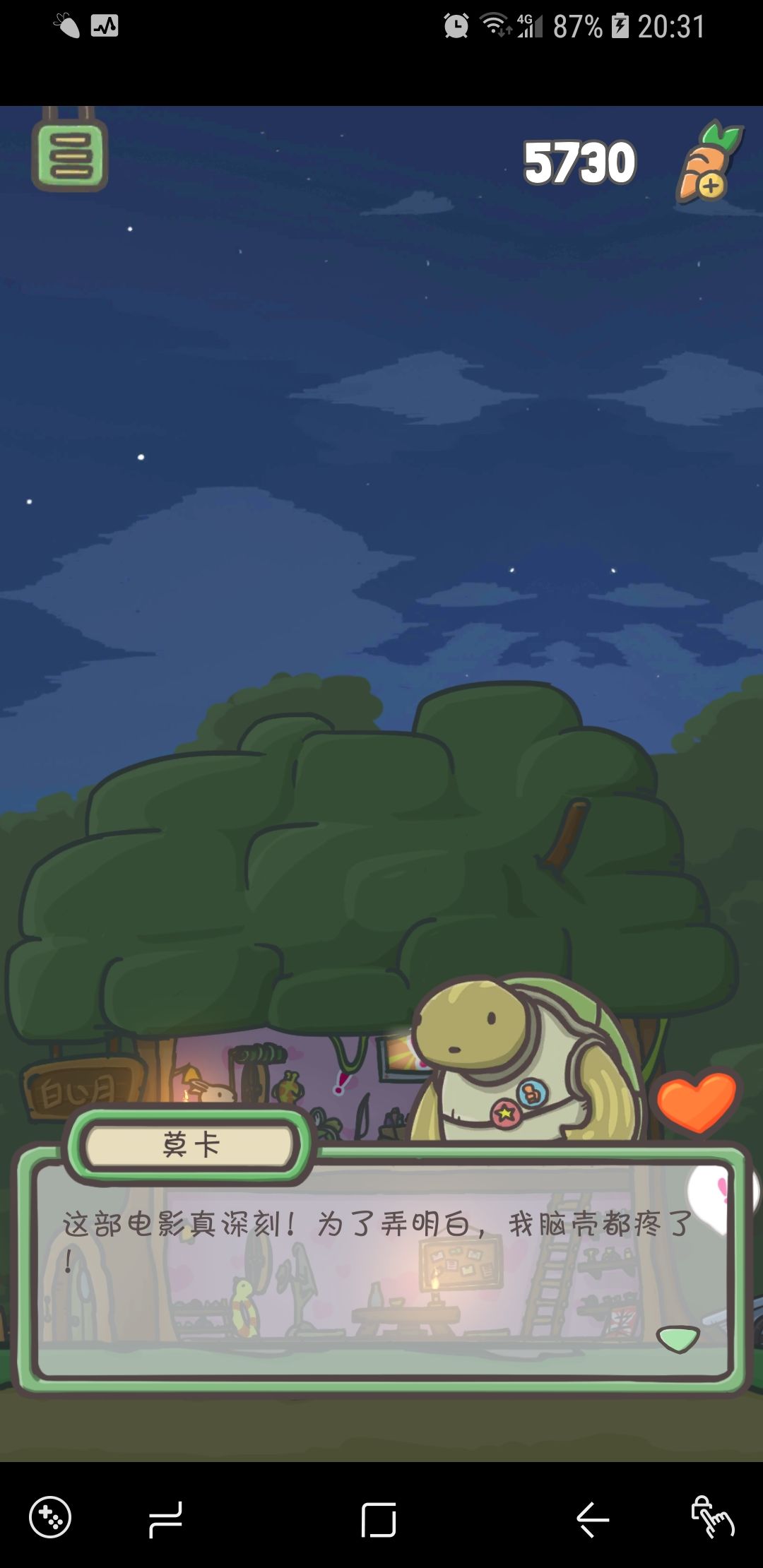Add more carrots with the carrot plus icon
The height and width of the screenshot is (1568, 763).
tap(709, 162)
